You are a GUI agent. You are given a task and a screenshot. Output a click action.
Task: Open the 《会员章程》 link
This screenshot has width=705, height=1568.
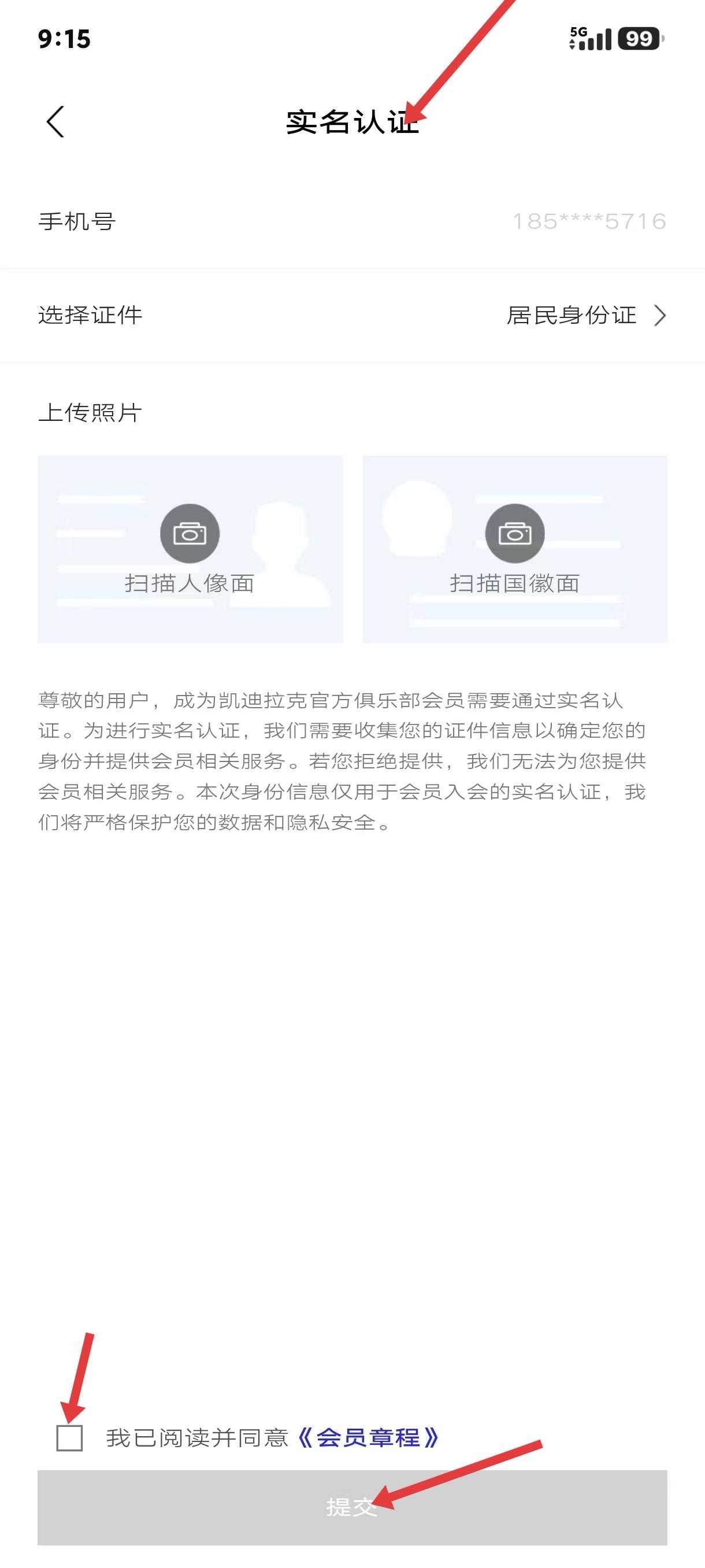tap(368, 1438)
